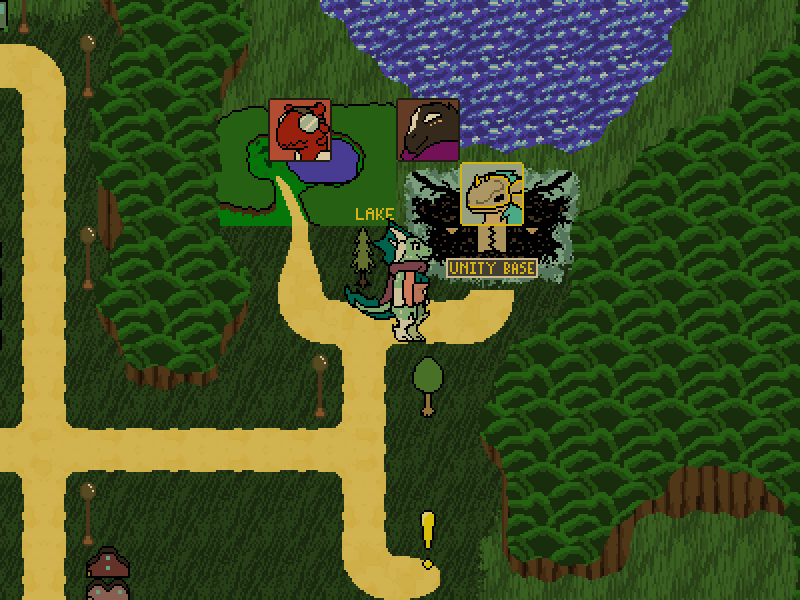Screen dimensions: 800x600
Task: Select the dark horse character portrait
Action: pos(428,130)
